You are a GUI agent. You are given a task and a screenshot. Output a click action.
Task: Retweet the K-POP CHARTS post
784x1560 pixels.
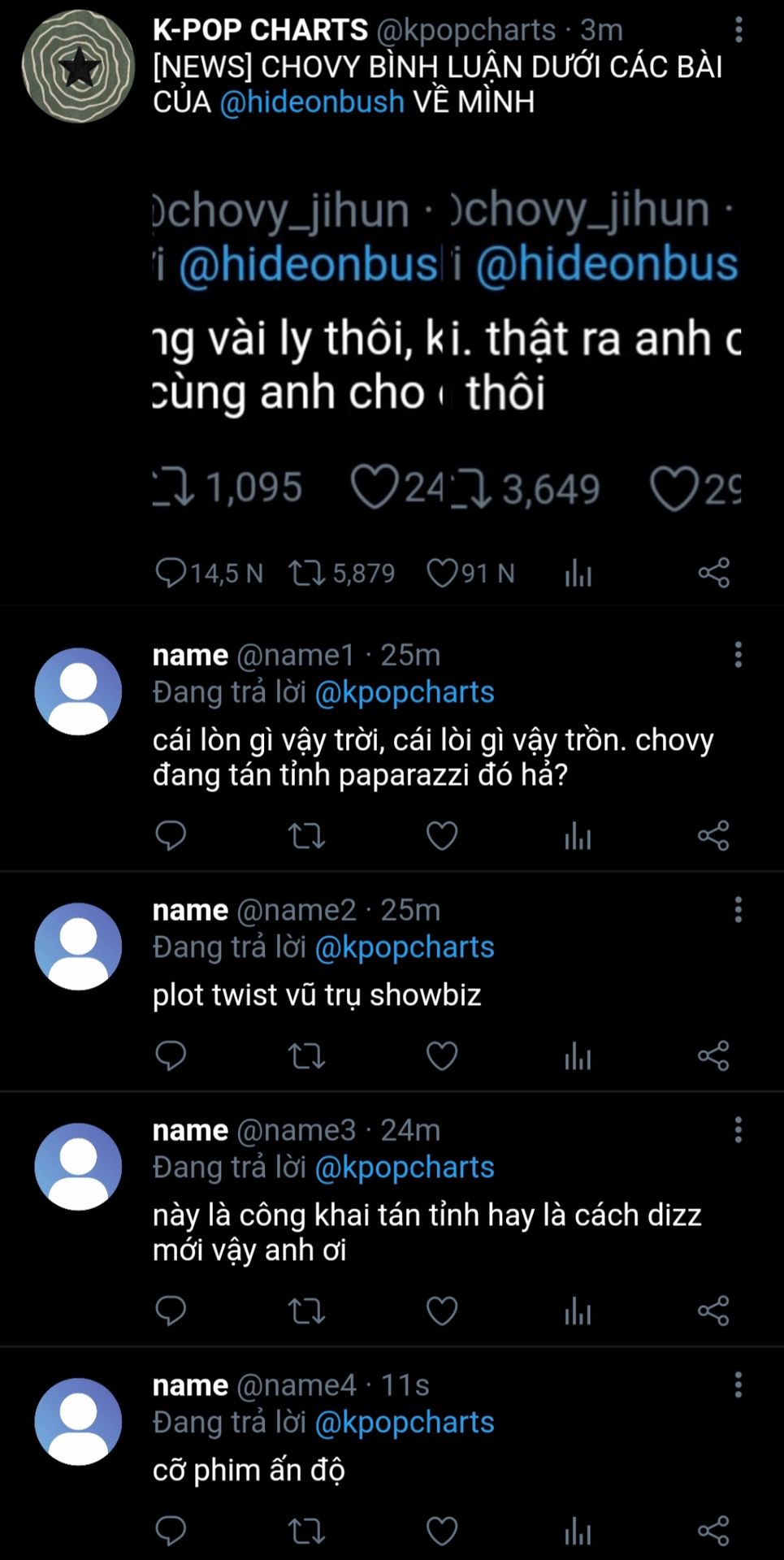tap(306, 573)
